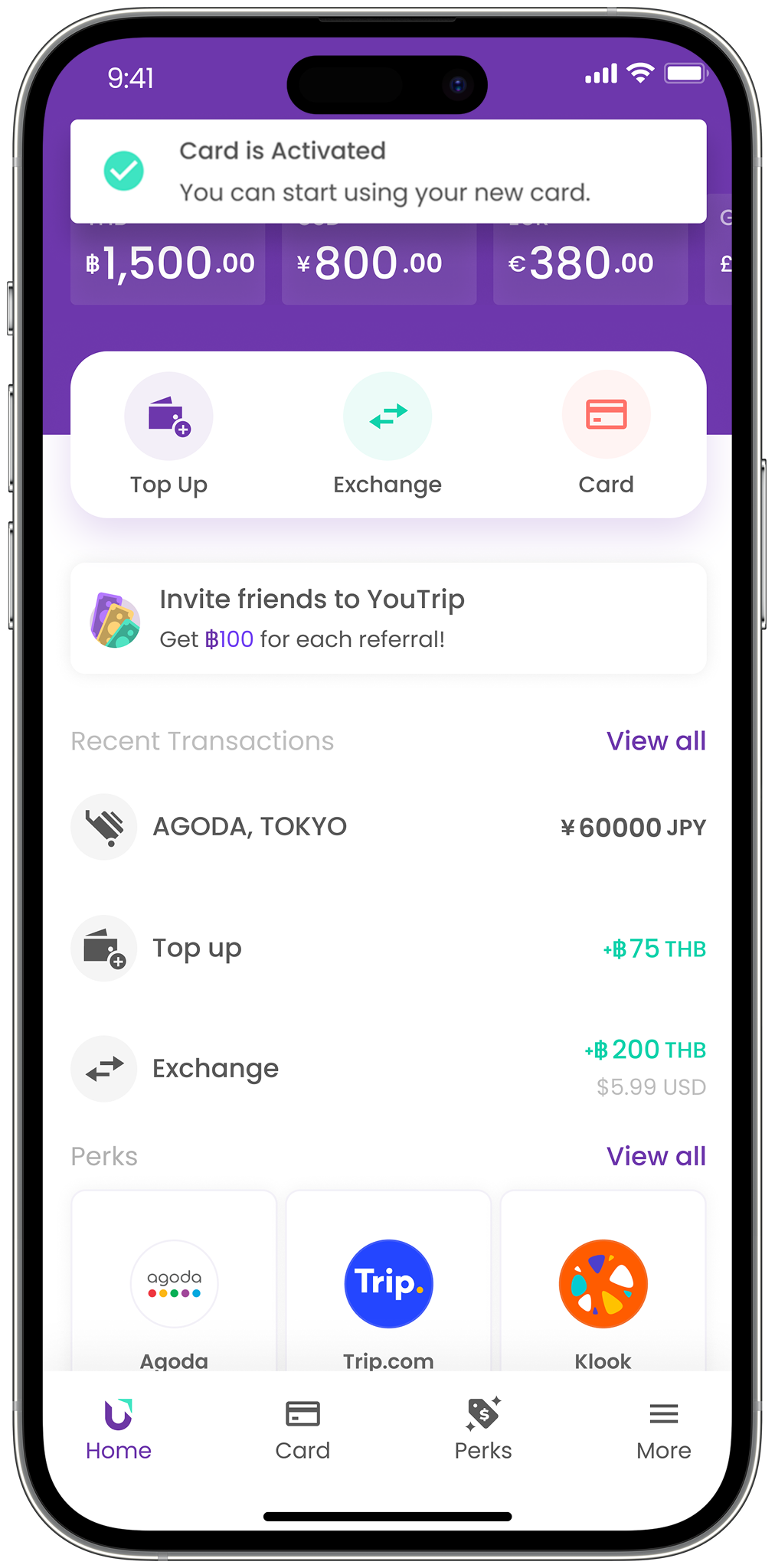The height and width of the screenshot is (1568, 775).
Task: Select the €380.00 wallet balance card
Action: click(590, 264)
